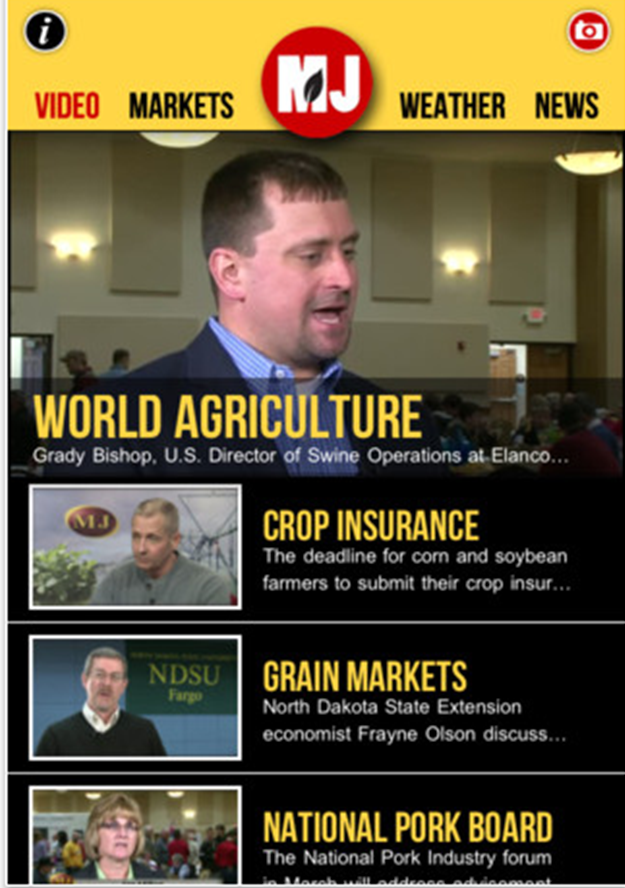The width and height of the screenshot is (625, 888).
Task: Tap the MJ logo button
Action: tap(317, 82)
